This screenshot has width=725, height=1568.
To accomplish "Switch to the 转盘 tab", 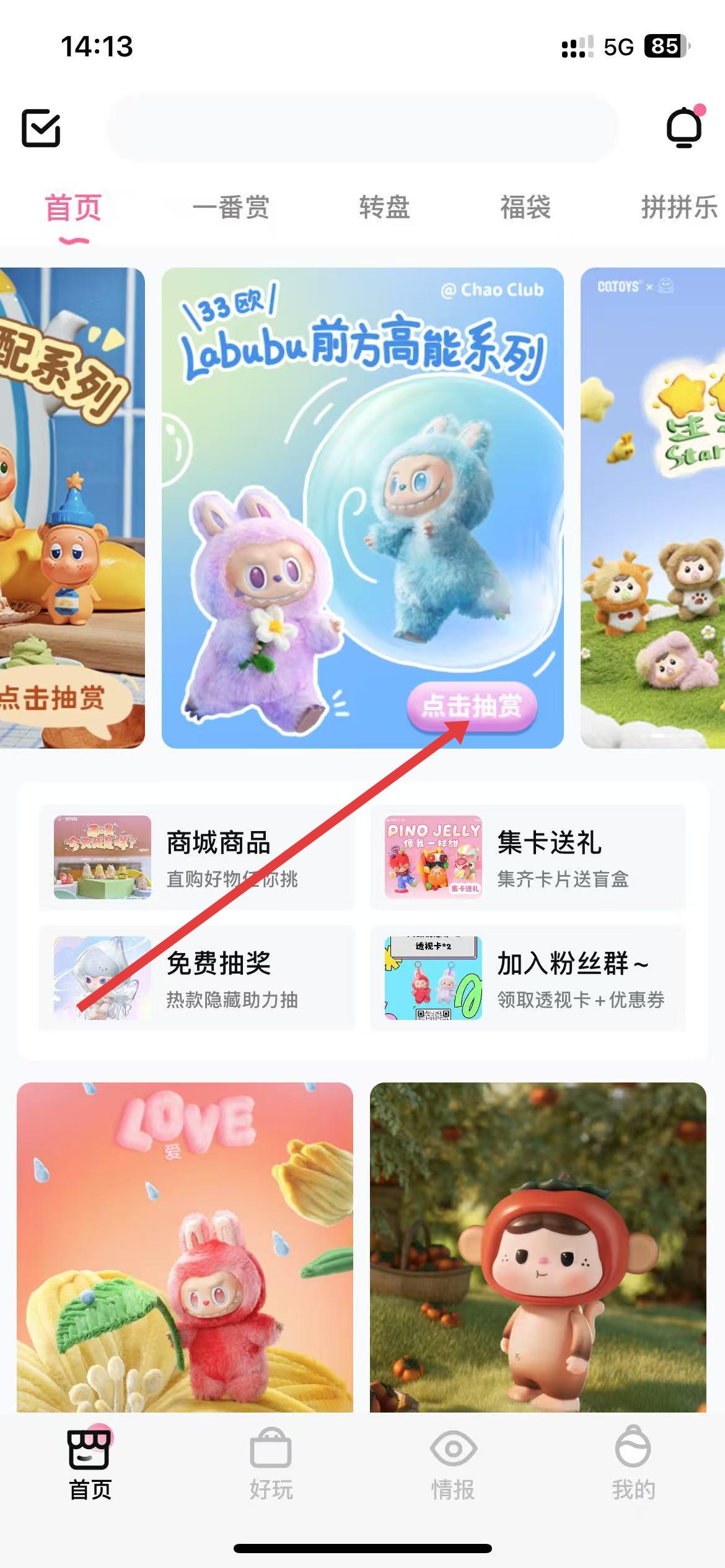I will tap(384, 207).
